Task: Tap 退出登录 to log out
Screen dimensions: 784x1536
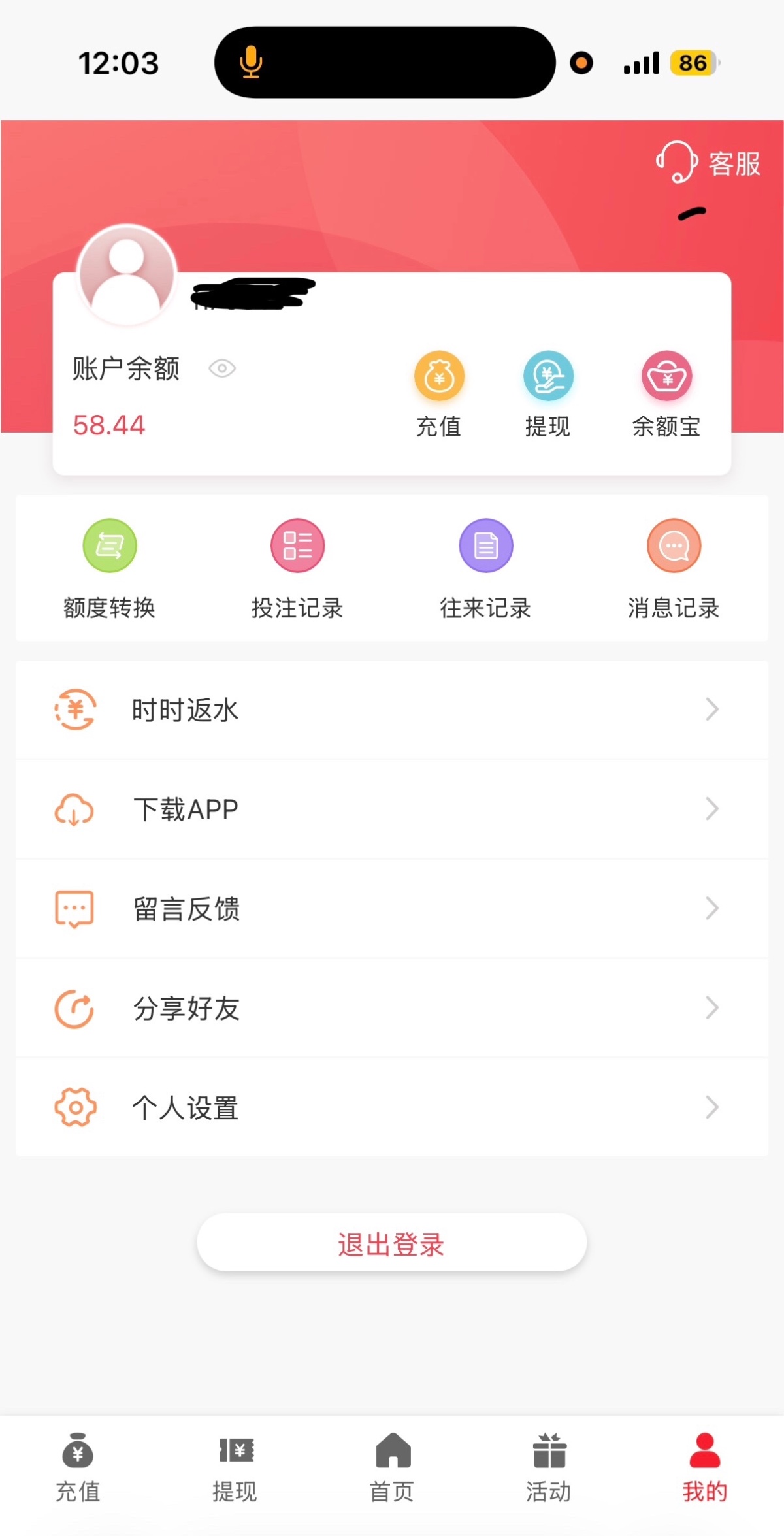Action: click(391, 1243)
